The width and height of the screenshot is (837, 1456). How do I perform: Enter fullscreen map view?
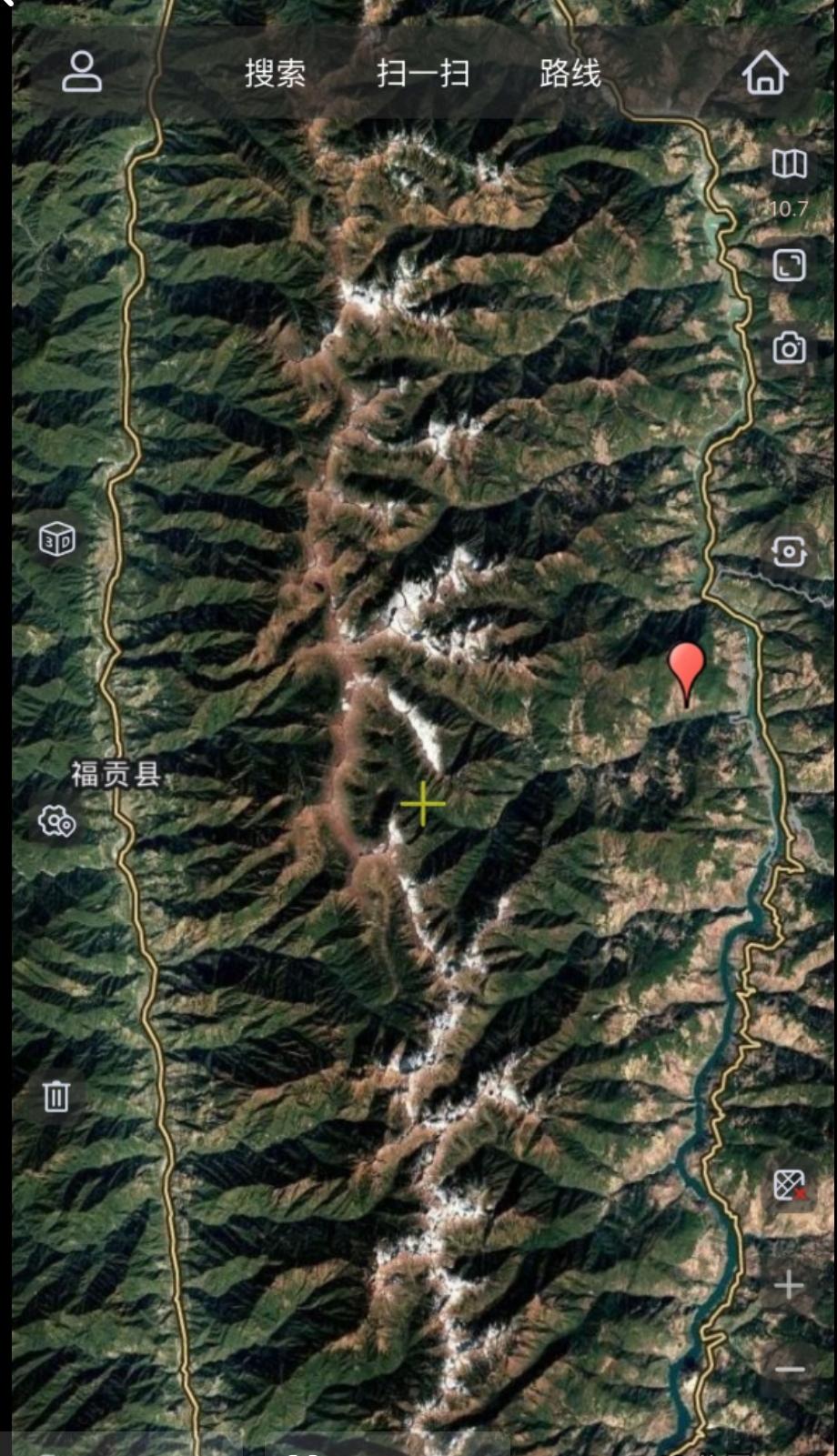[789, 266]
